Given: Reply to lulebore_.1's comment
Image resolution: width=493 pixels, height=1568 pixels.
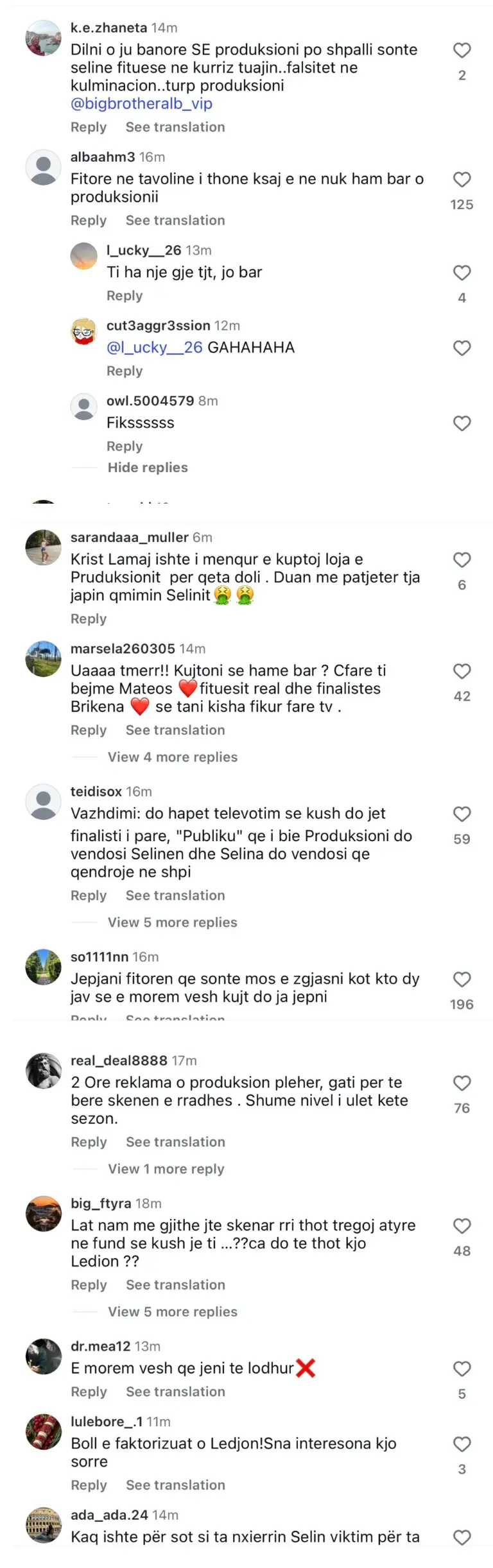Looking at the screenshot, I should (88, 1485).
